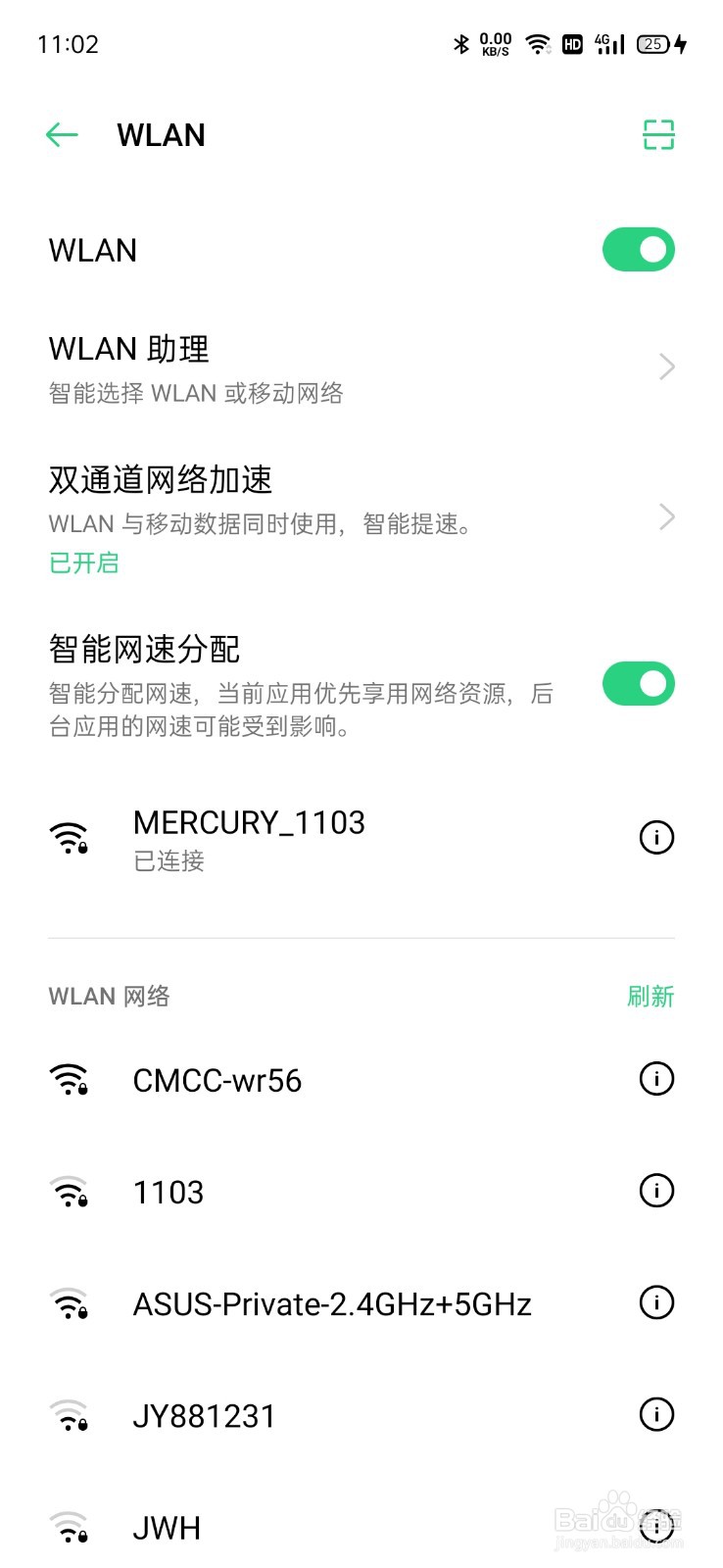Screen dimensions: 723x1568
Task: Open 双通道网络加速 settings
Action: point(361,519)
